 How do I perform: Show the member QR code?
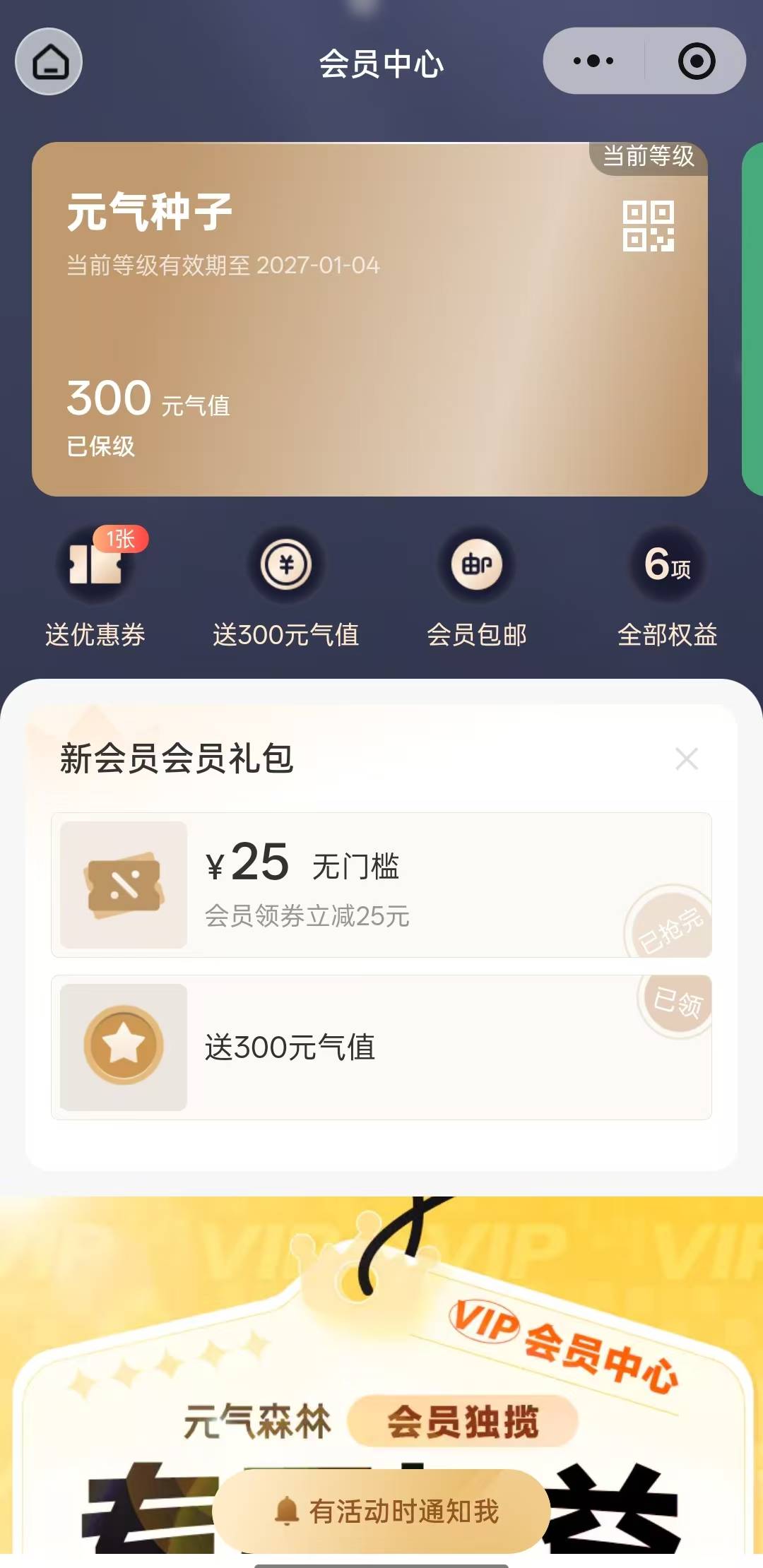[x=648, y=227]
